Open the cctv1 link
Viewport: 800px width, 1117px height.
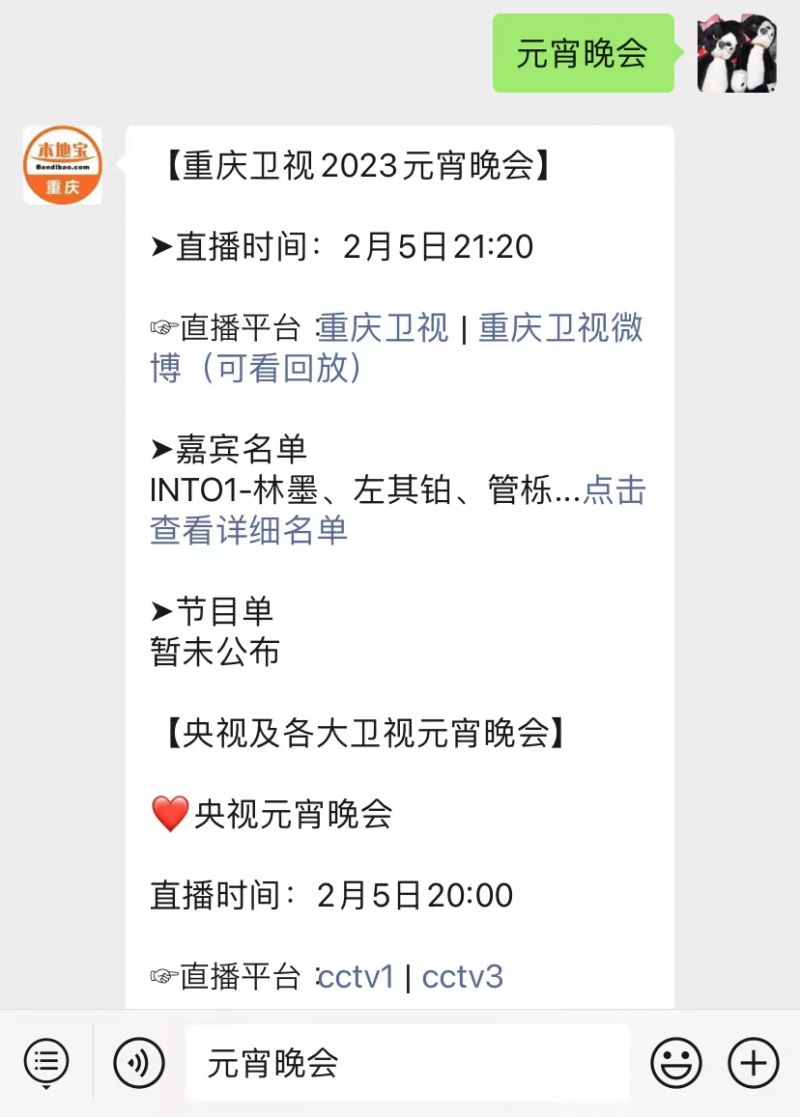pyautogui.click(x=357, y=976)
